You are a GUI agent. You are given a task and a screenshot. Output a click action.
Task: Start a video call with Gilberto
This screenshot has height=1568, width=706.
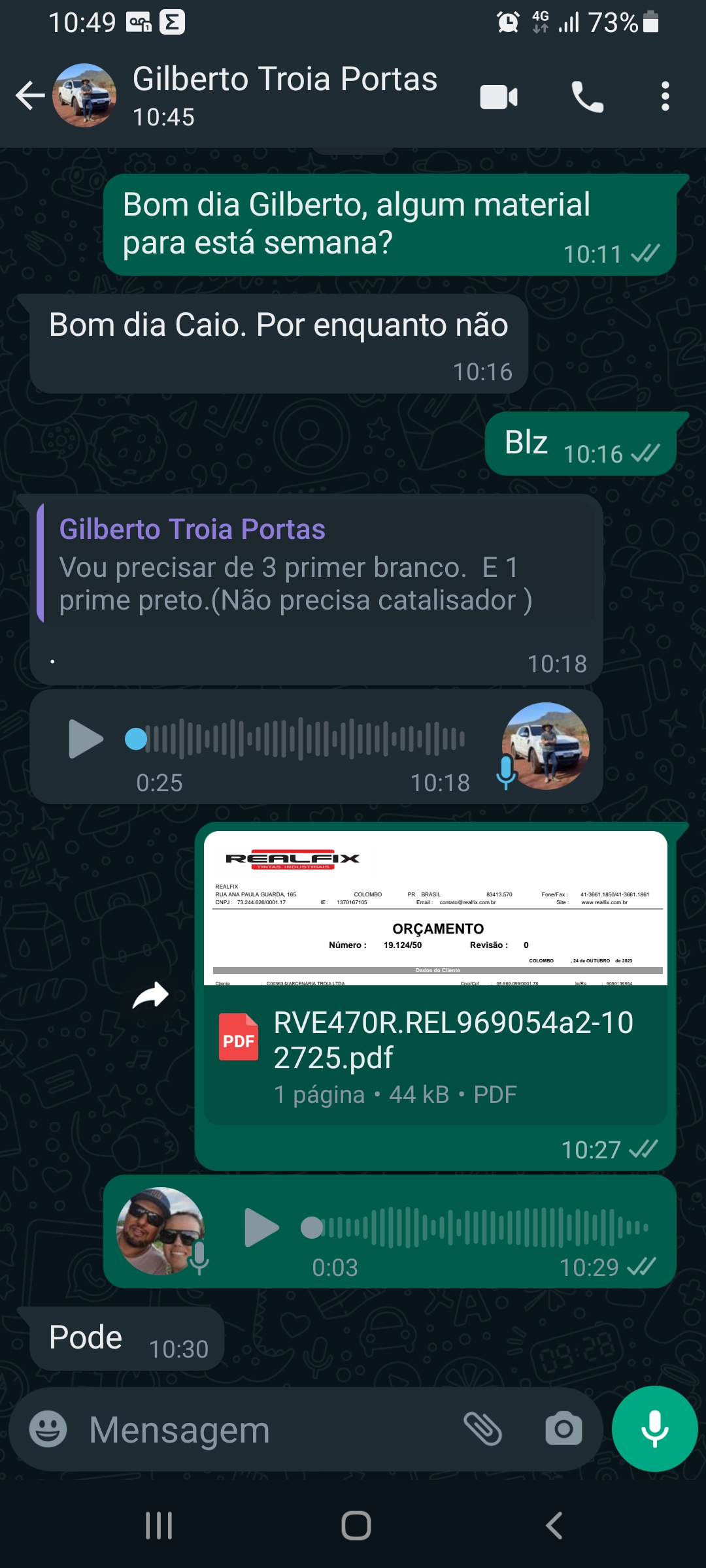pyautogui.click(x=499, y=97)
